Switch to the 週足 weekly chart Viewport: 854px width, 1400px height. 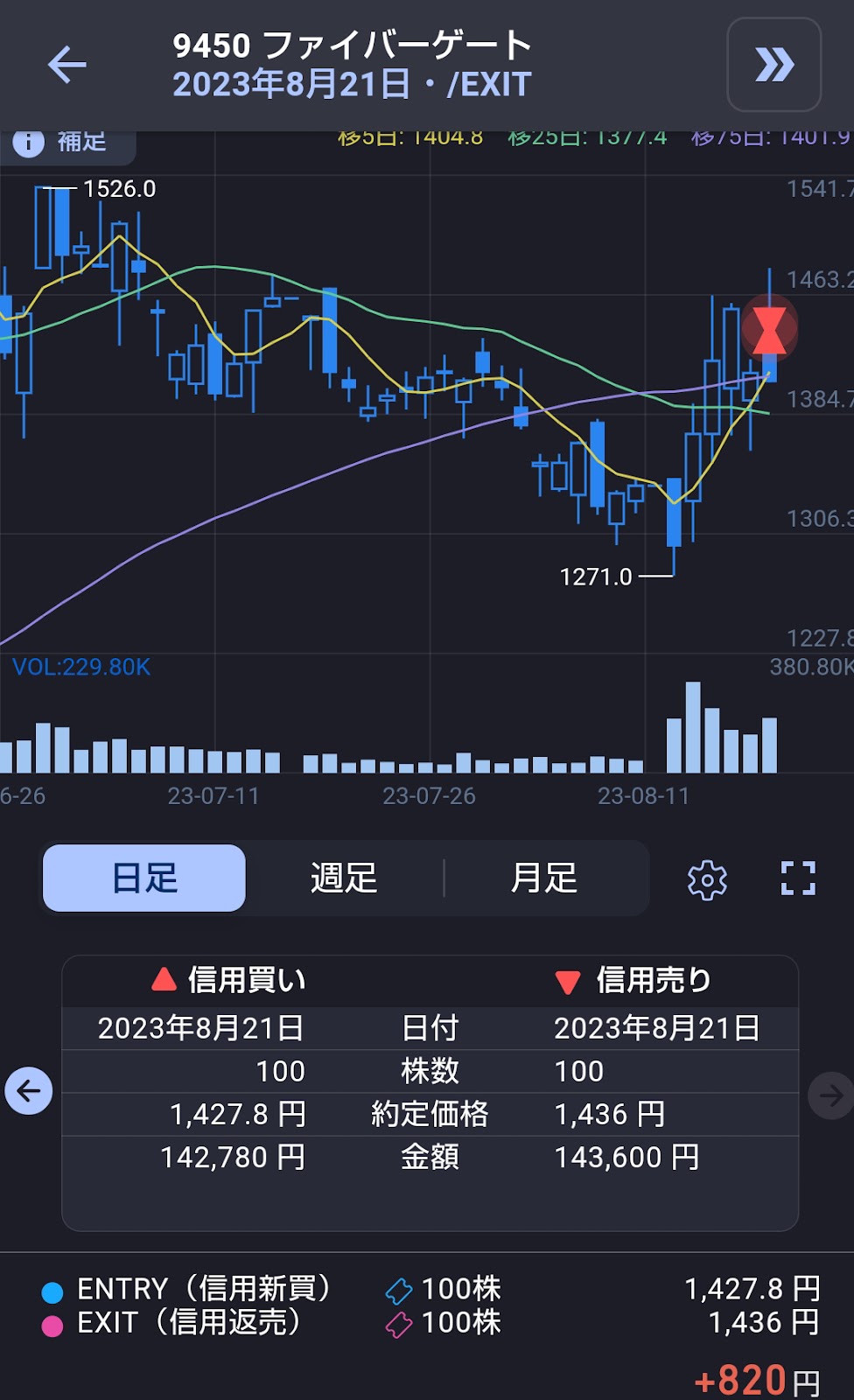pyautogui.click(x=344, y=878)
